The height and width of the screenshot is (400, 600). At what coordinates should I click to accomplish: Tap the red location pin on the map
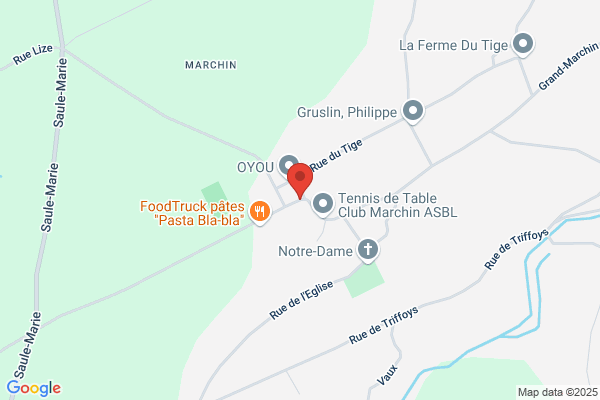(x=300, y=181)
